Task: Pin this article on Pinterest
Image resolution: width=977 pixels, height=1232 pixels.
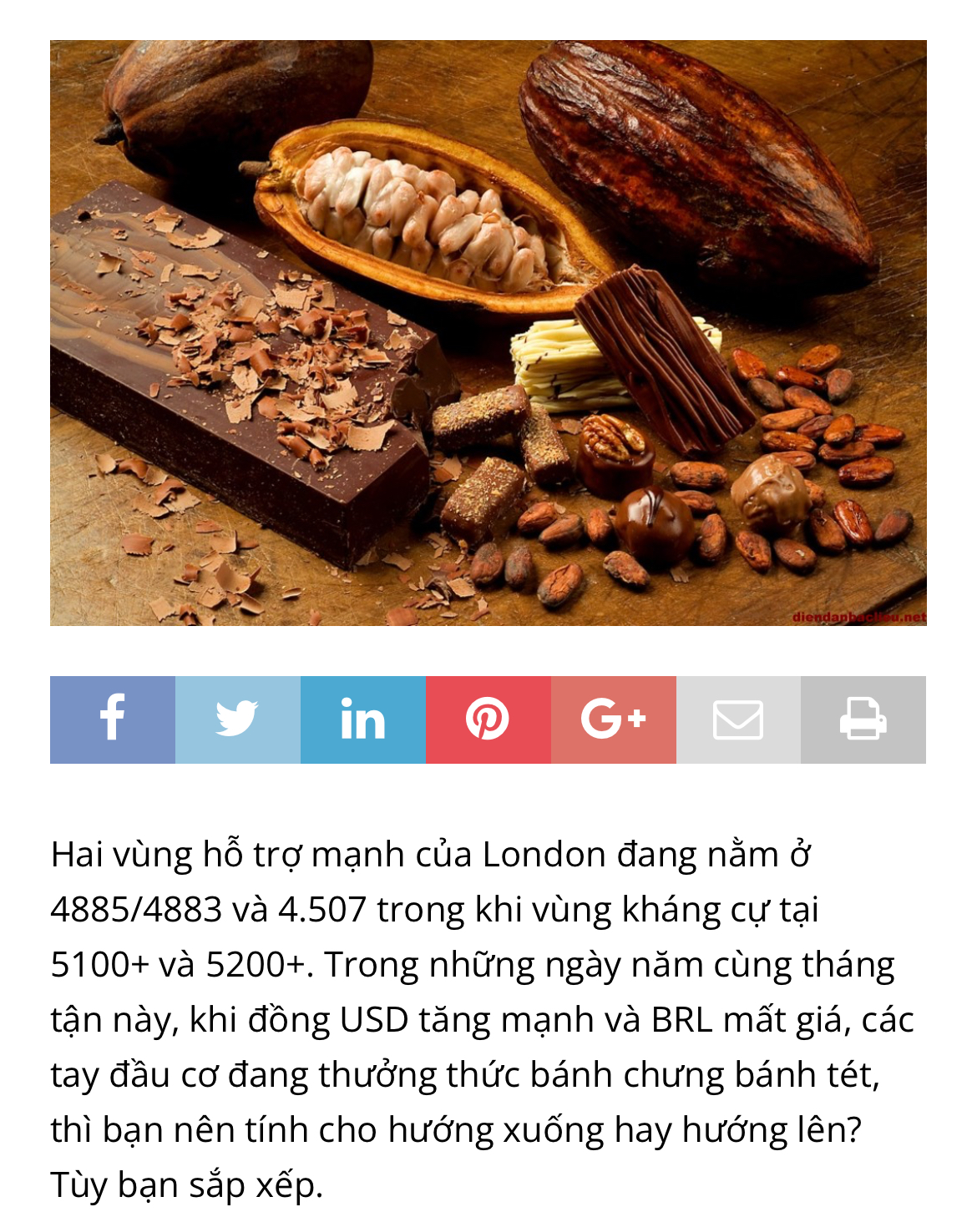Action: tap(488, 720)
